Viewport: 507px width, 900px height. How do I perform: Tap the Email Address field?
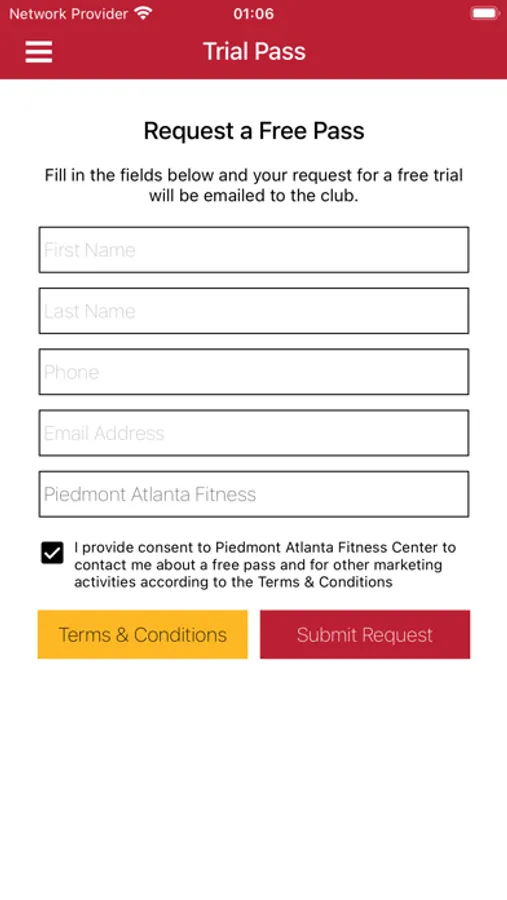(x=254, y=433)
